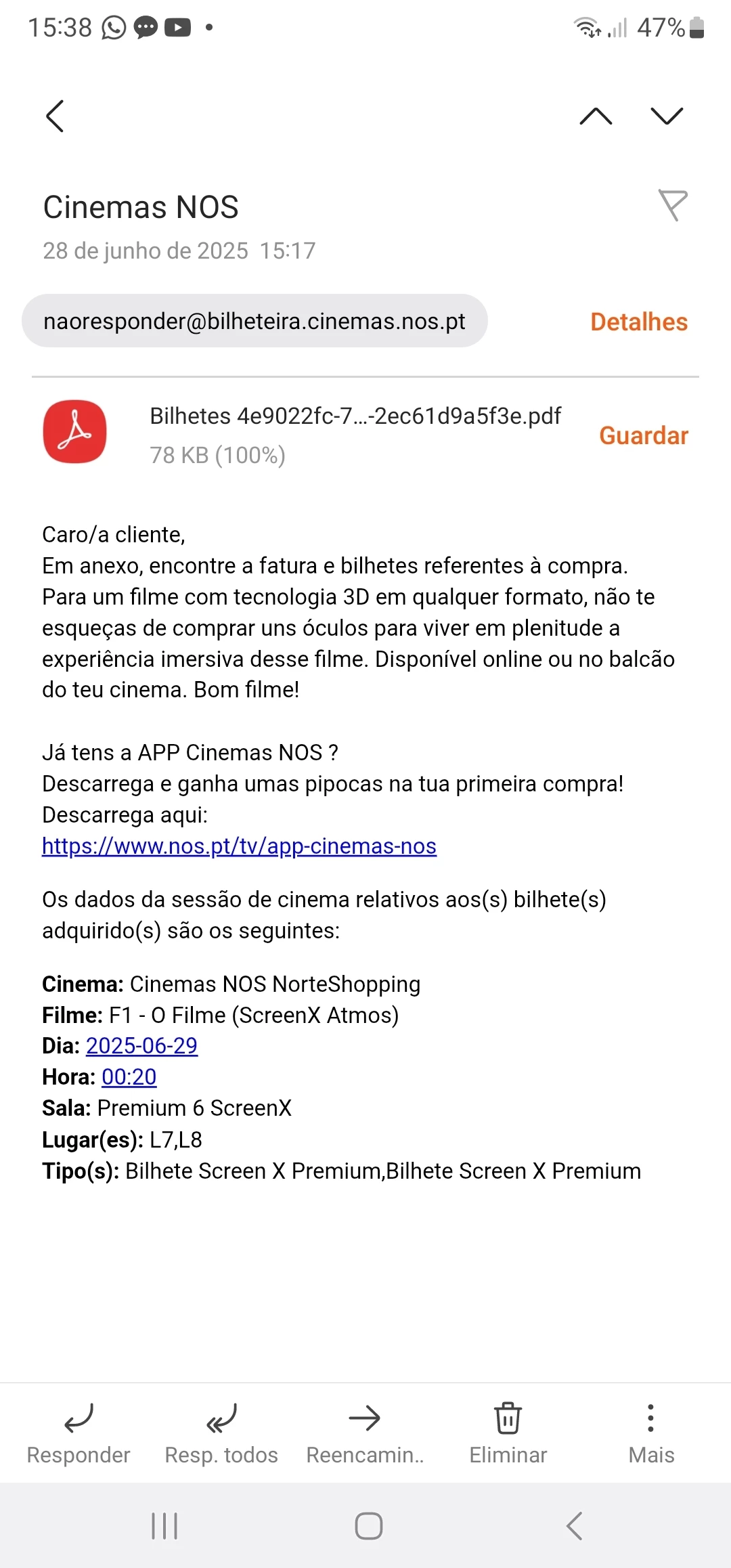The height and width of the screenshot is (1568, 731).
Task: Go back to the inbox with the back arrow
Action: [x=55, y=116]
